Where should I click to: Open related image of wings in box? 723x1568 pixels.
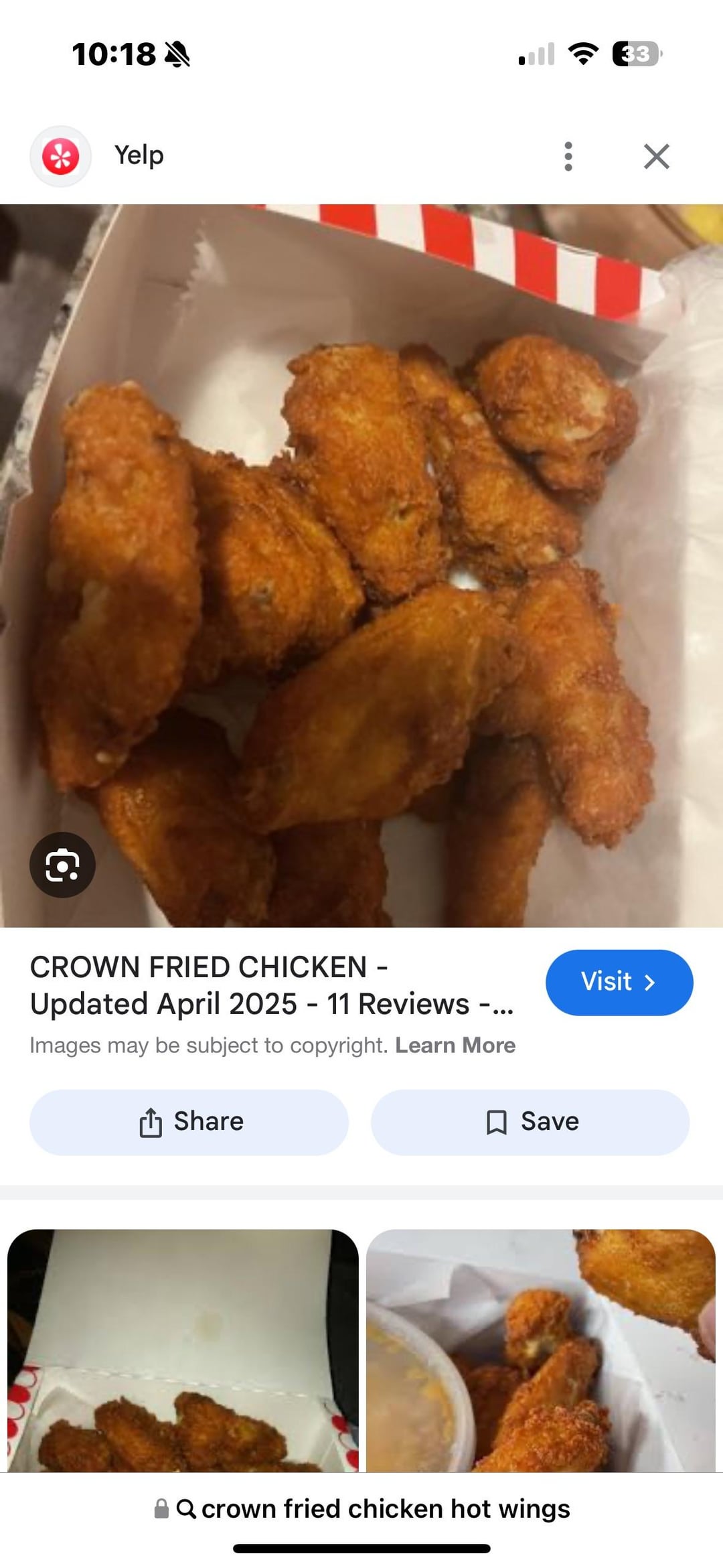183,1353
